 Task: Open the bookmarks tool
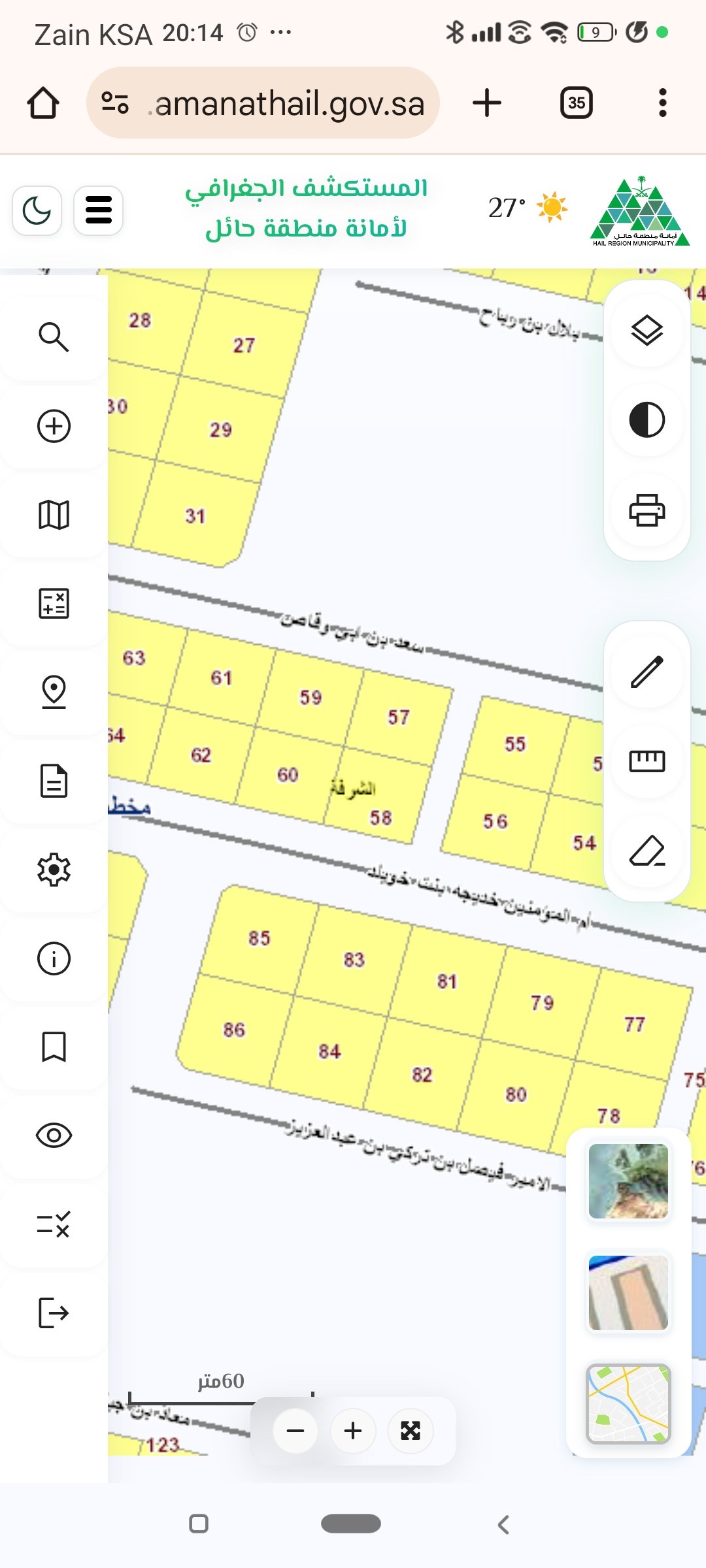[54, 1047]
